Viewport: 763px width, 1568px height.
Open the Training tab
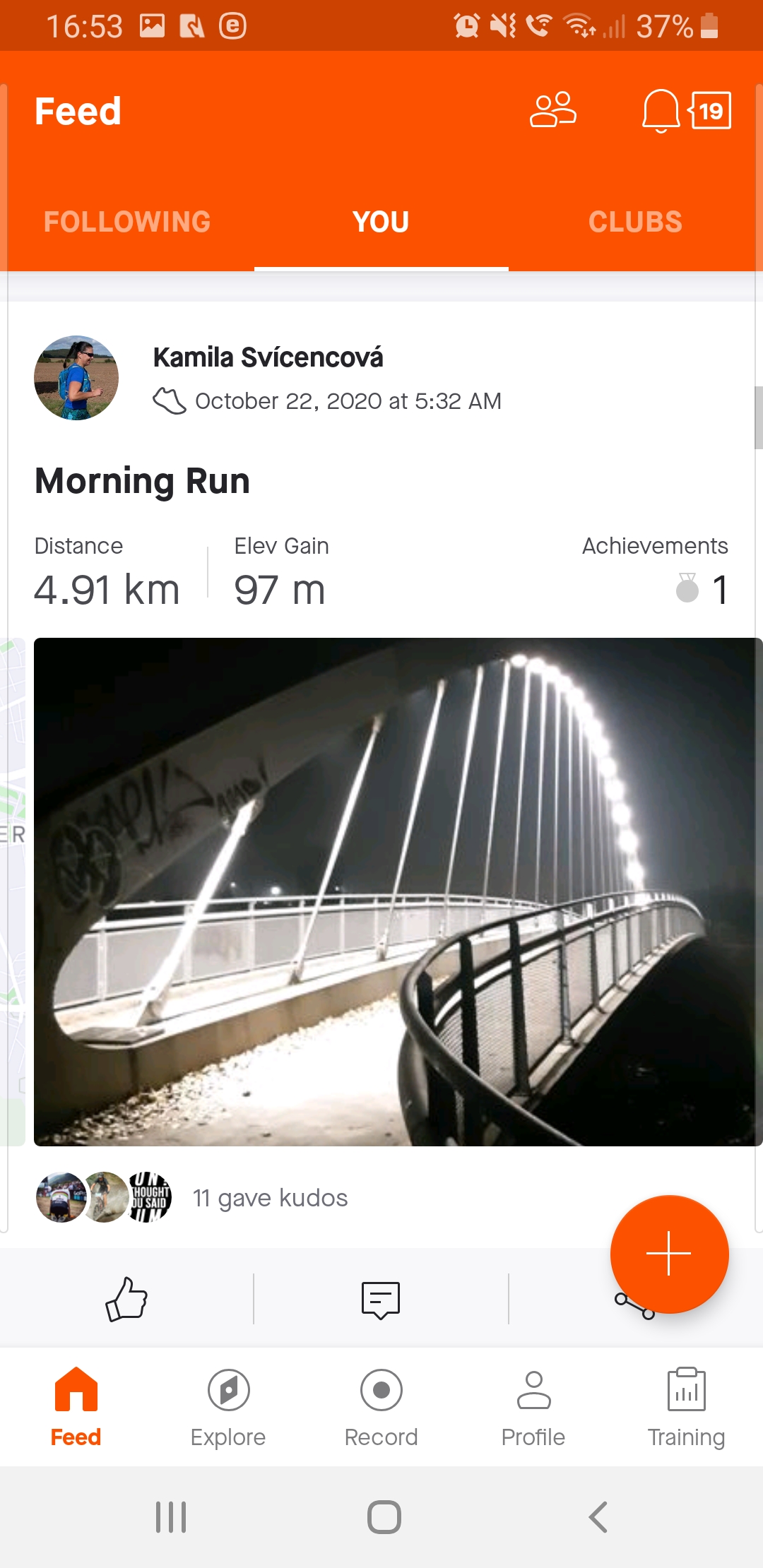[x=686, y=1407]
